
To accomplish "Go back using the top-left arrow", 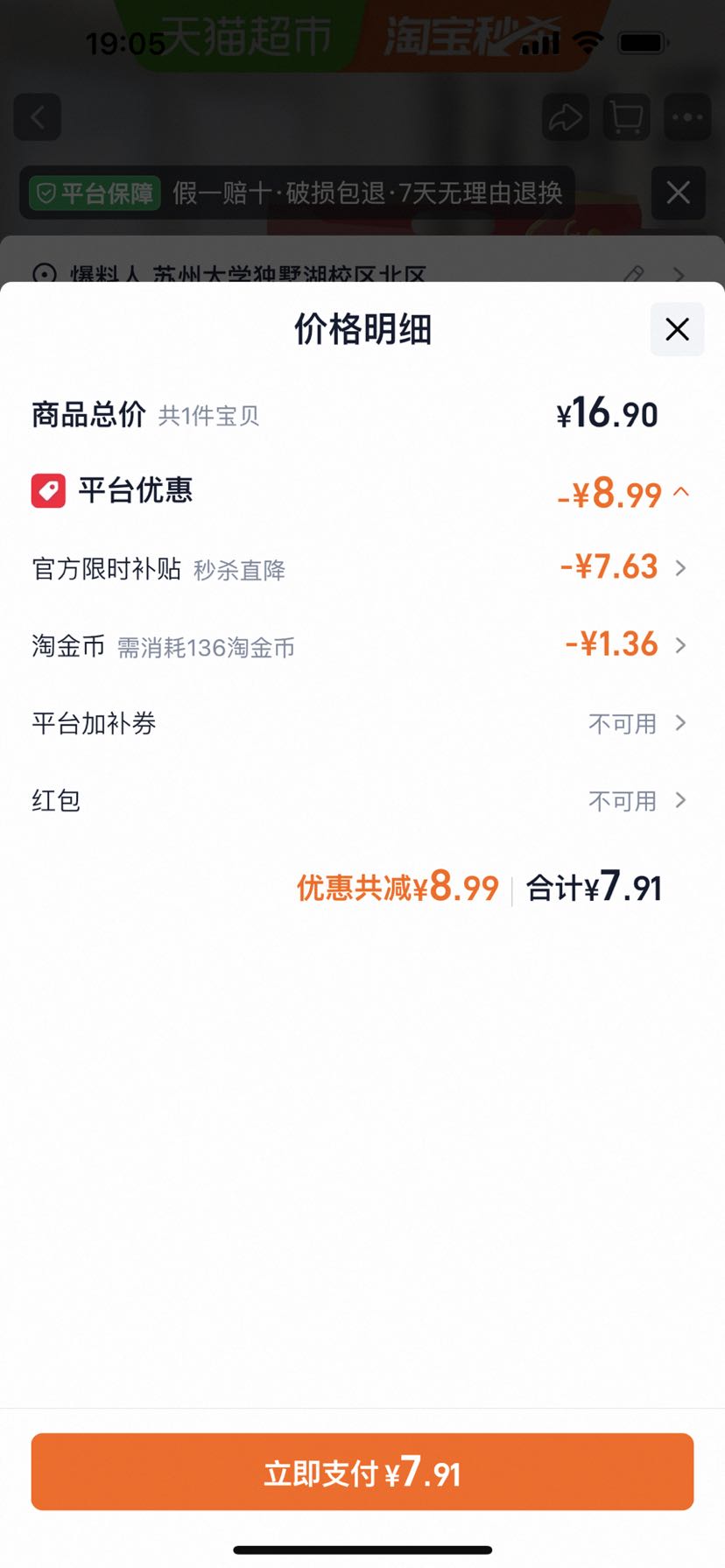I will (x=38, y=117).
